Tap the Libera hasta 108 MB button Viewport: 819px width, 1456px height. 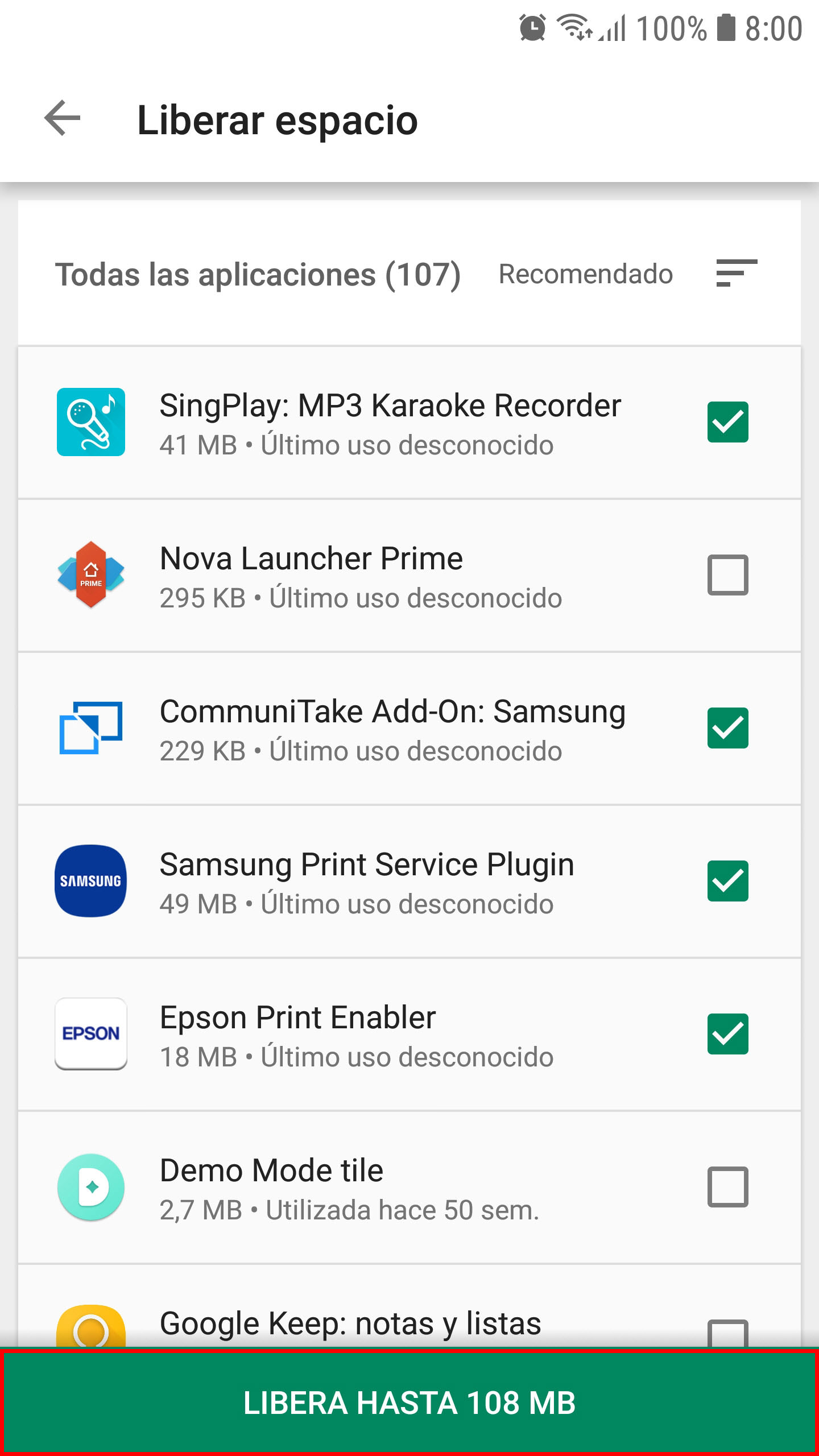(x=409, y=1403)
